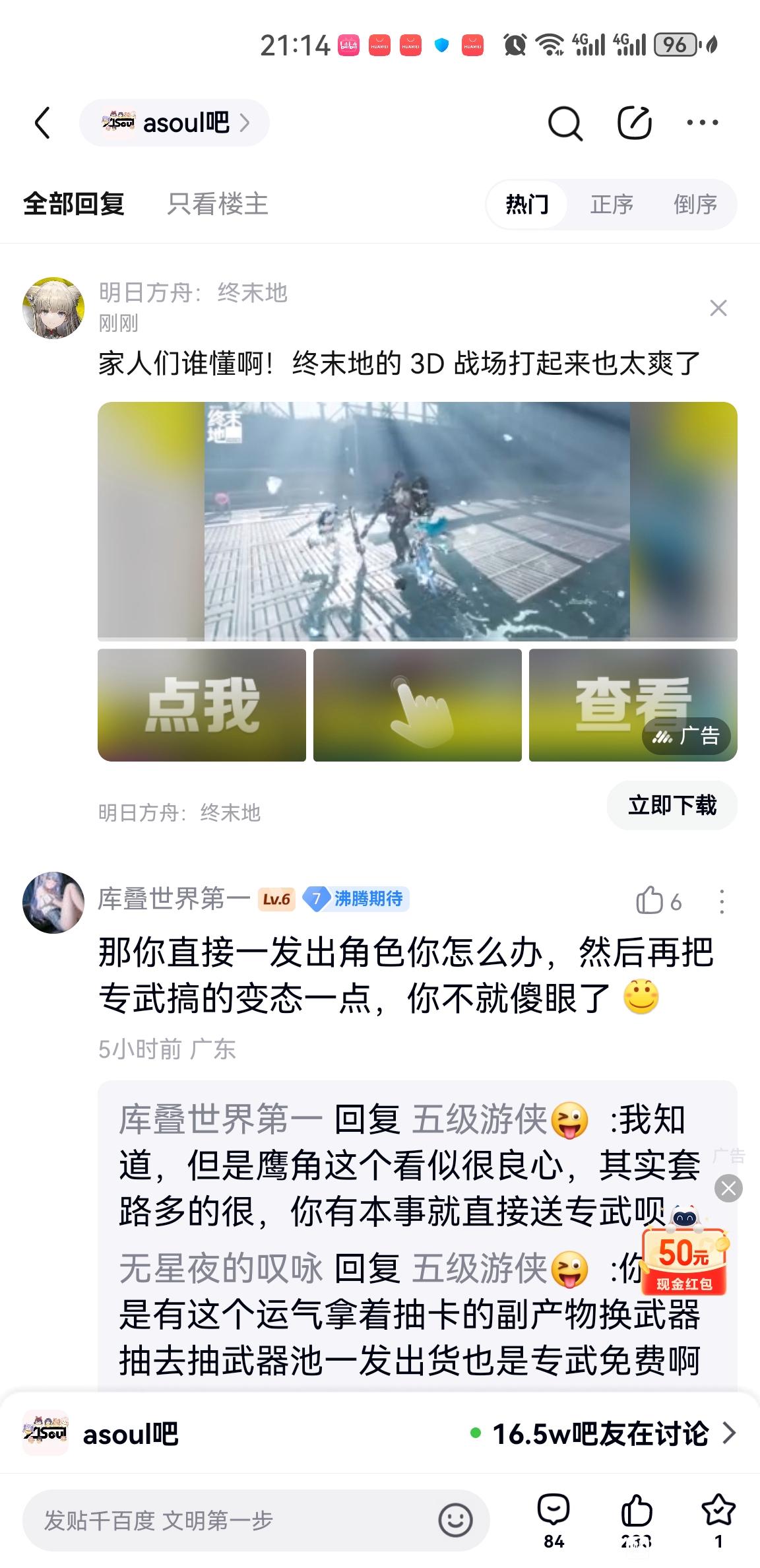Switch to 只看楼主 tab
The width and height of the screenshot is (760, 1568).
218,204
